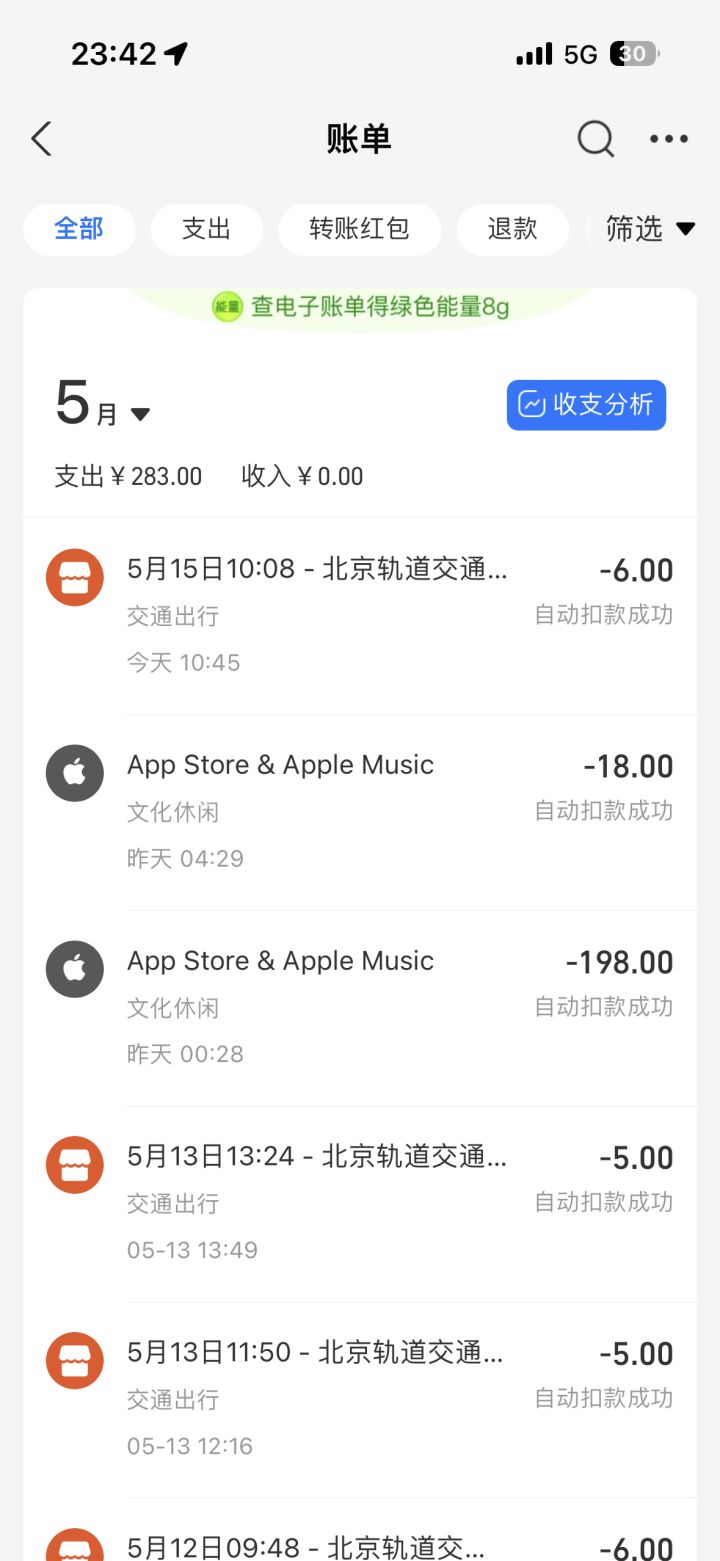Tap the 支出 ￥283.00 summary text
The width and height of the screenshot is (720, 1561).
[128, 476]
